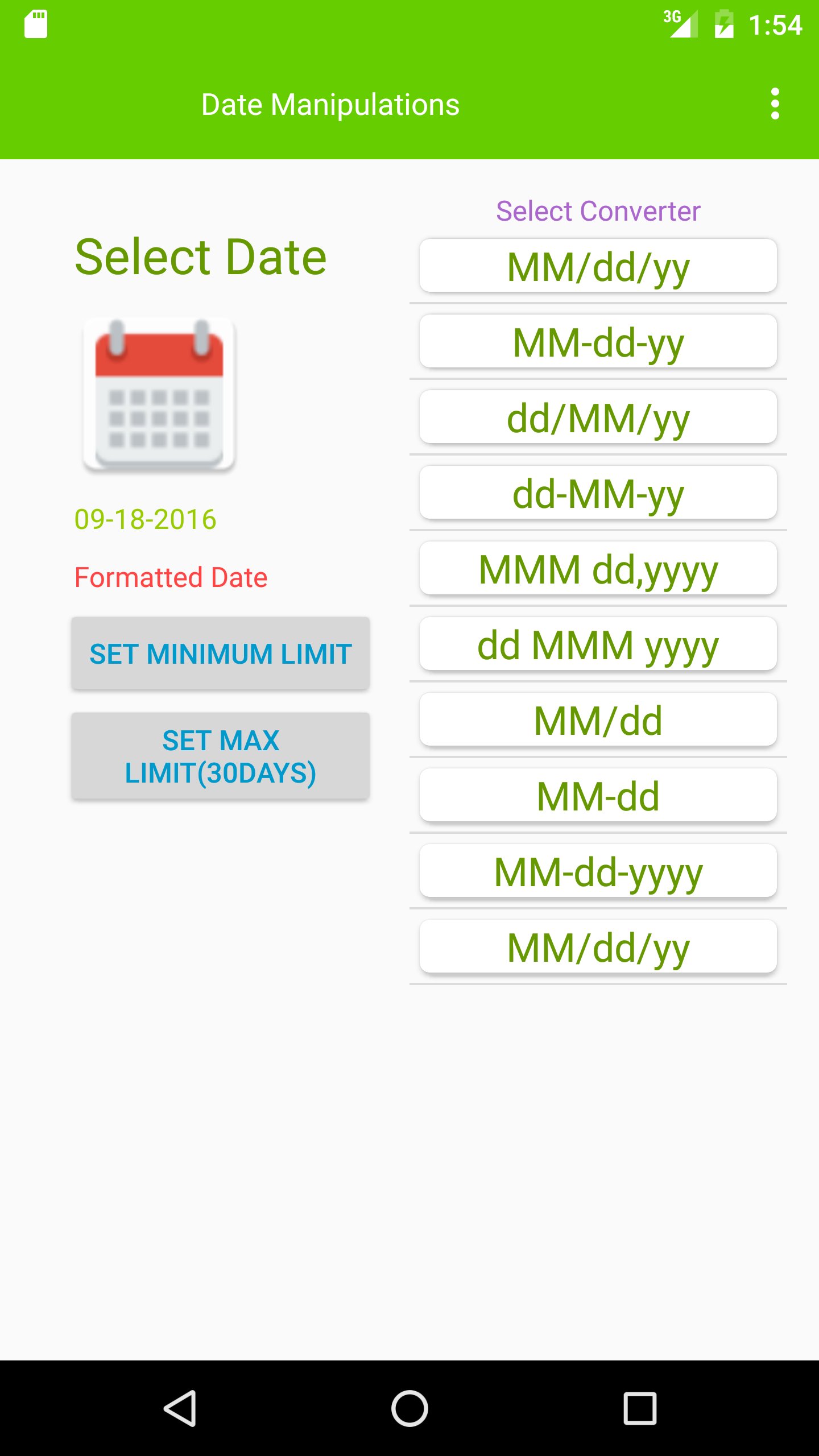Image resolution: width=819 pixels, height=1456 pixels.
Task: Select the MM/dd format
Action: [598, 721]
